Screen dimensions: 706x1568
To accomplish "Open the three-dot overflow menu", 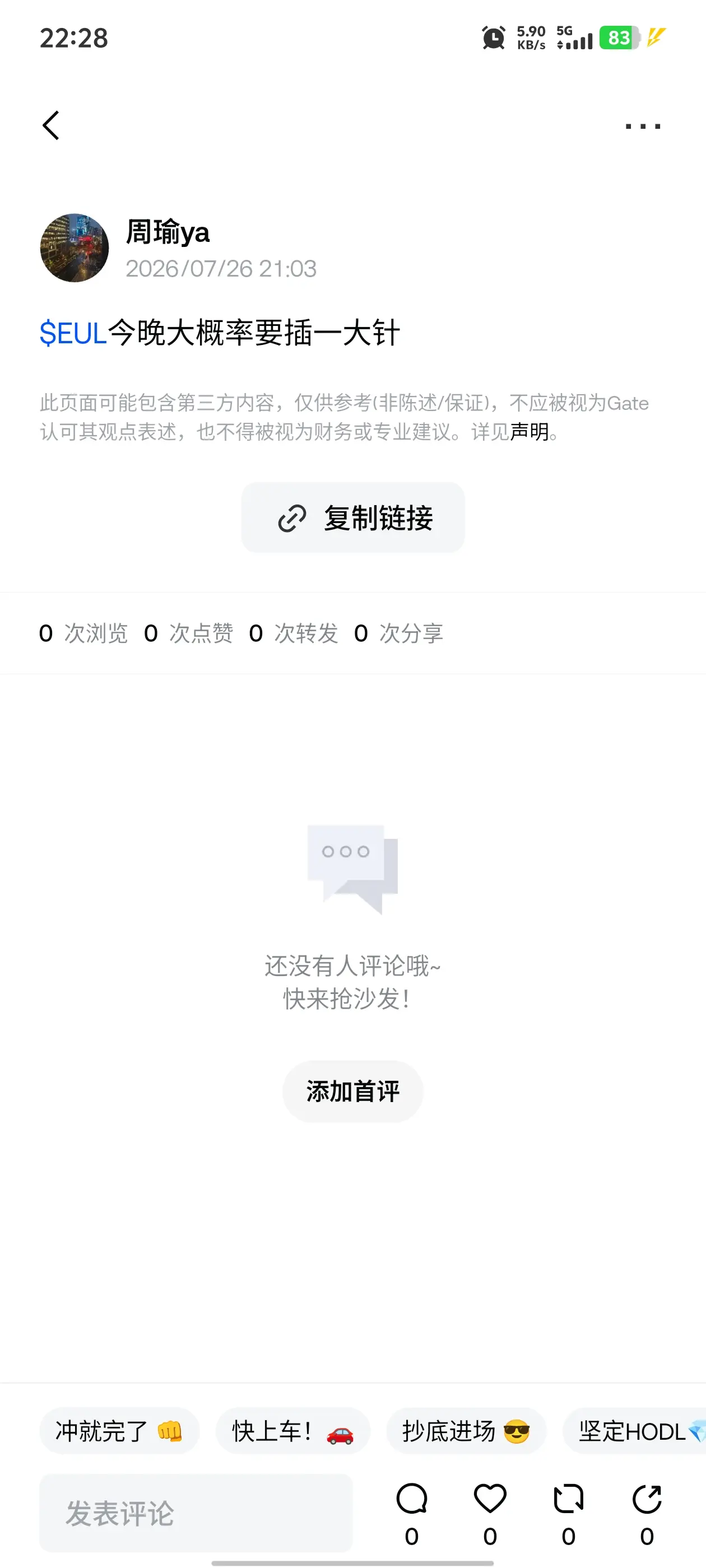I will [643, 127].
